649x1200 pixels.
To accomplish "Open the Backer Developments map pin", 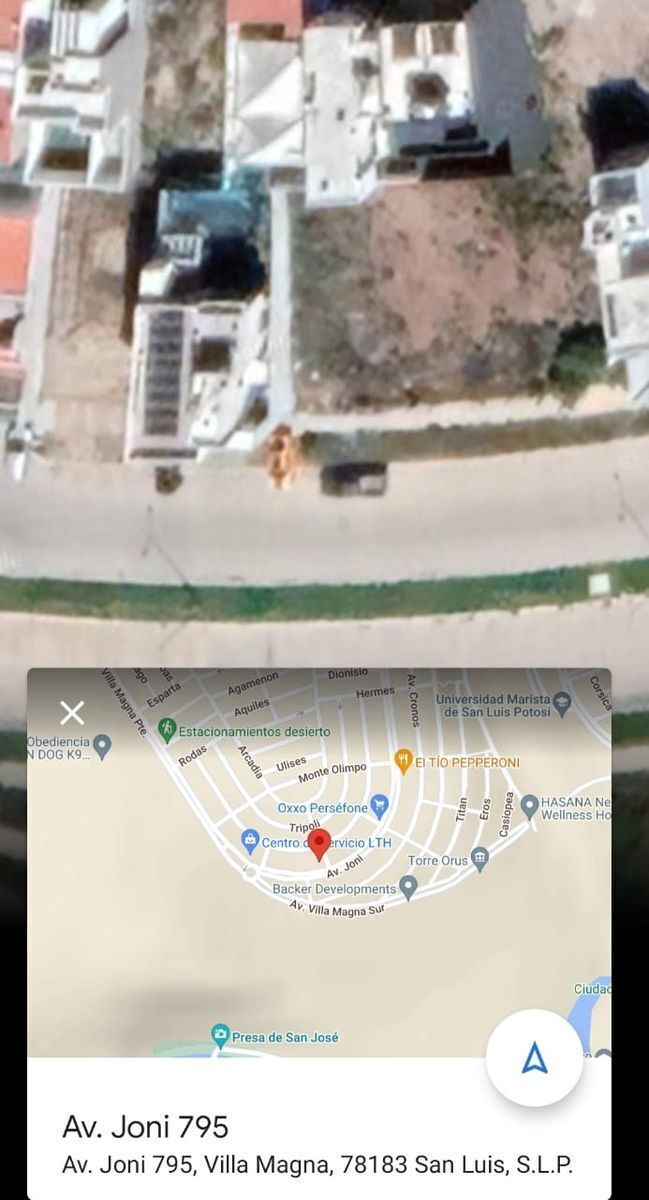I will click(x=408, y=887).
